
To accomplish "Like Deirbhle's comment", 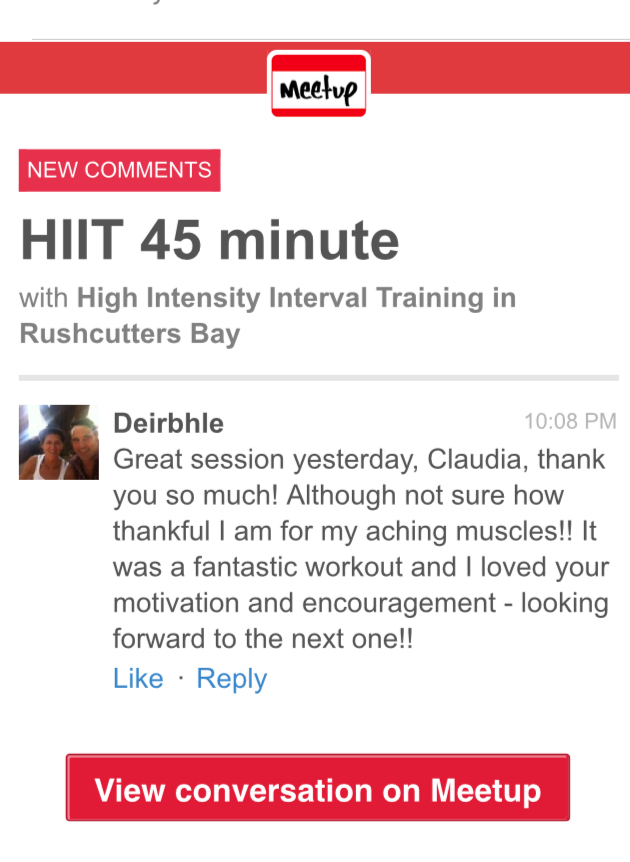I will 138,679.
